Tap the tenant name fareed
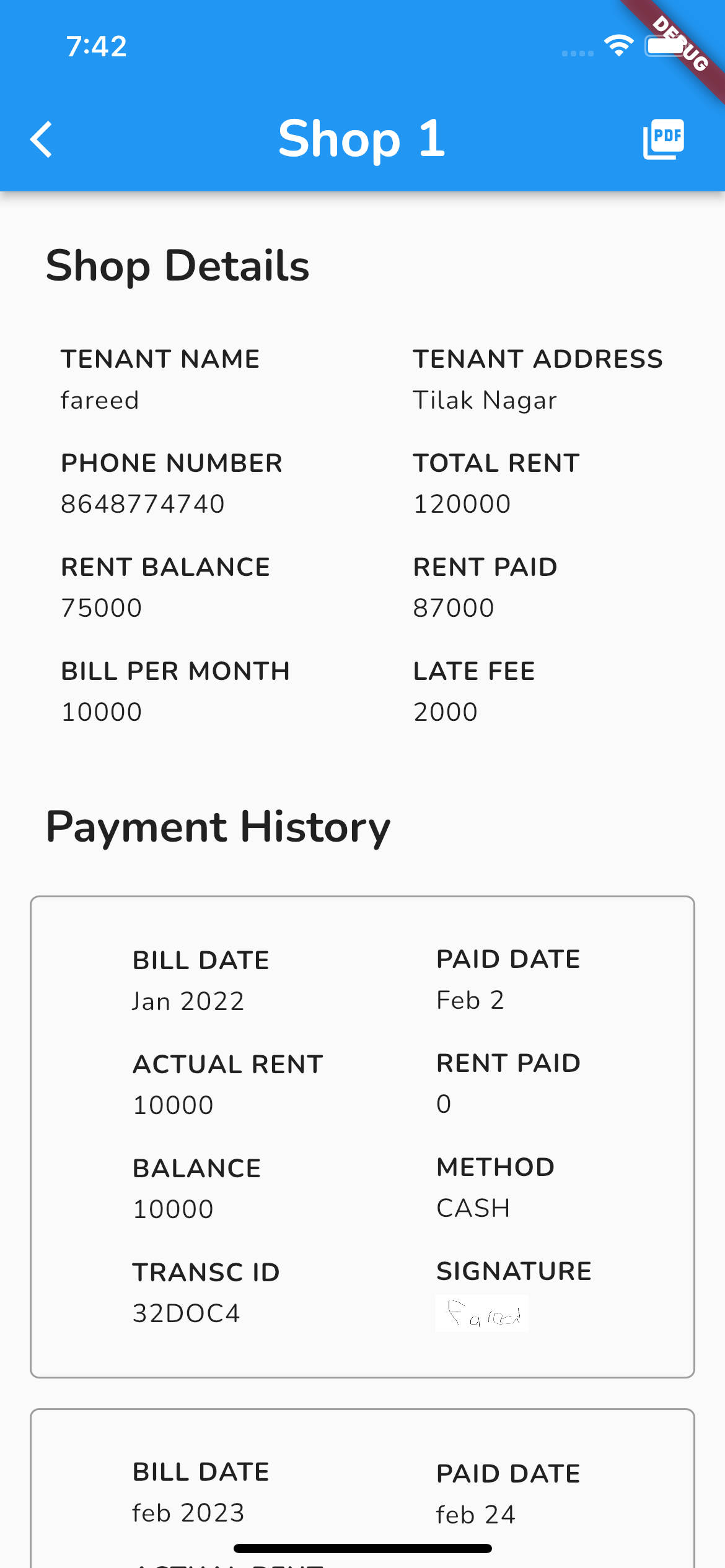The width and height of the screenshot is (725, 1568). (100, 399)
